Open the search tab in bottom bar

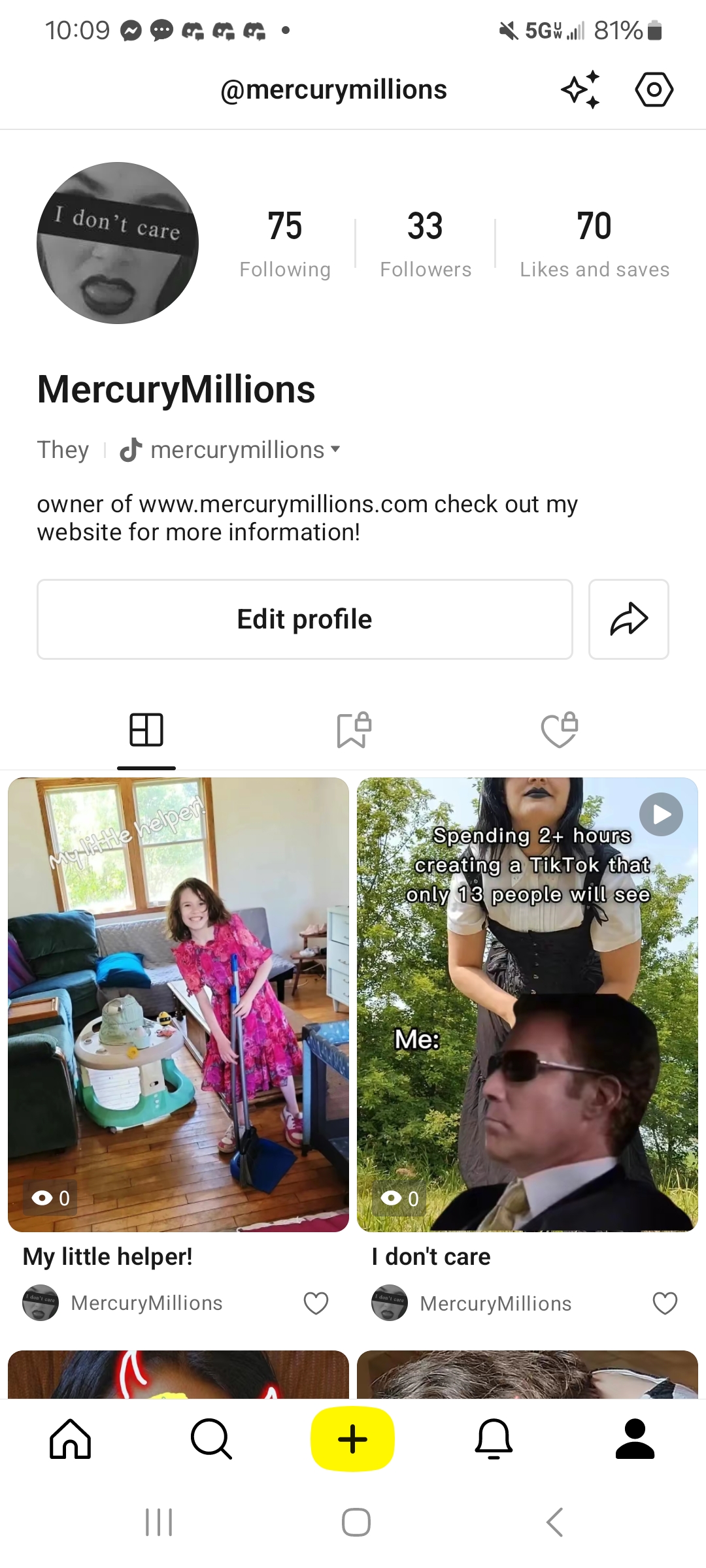pyautogui.click(x=211, y=1439)
